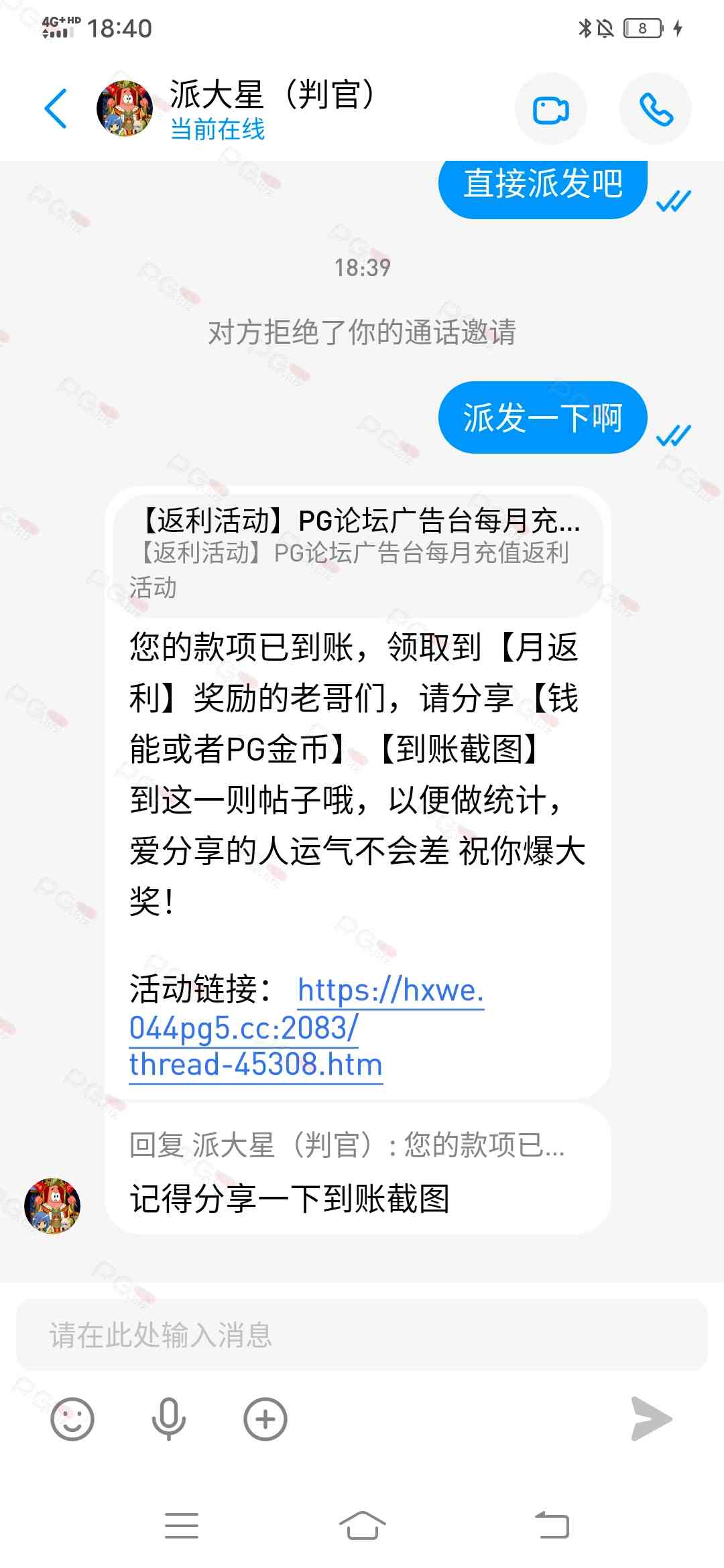Tap the message input field

[362, 1334]
